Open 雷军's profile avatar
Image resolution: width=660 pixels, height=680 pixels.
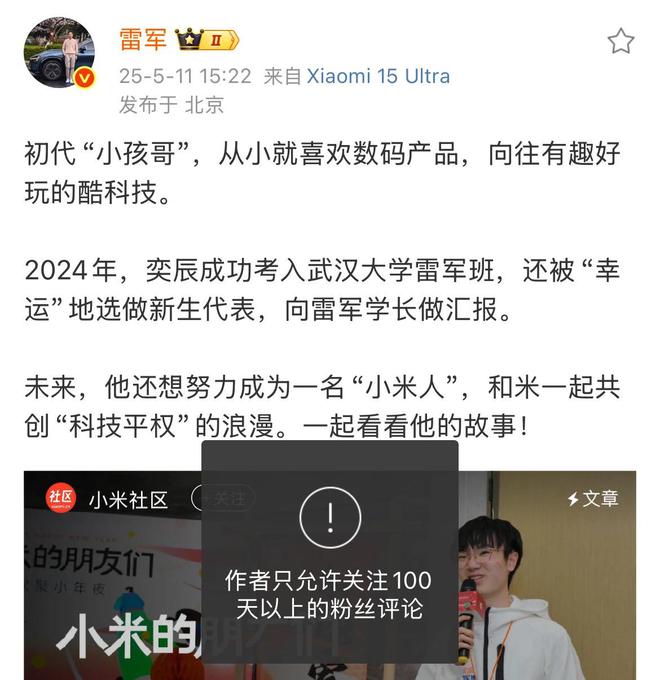(x=59, y=52)
